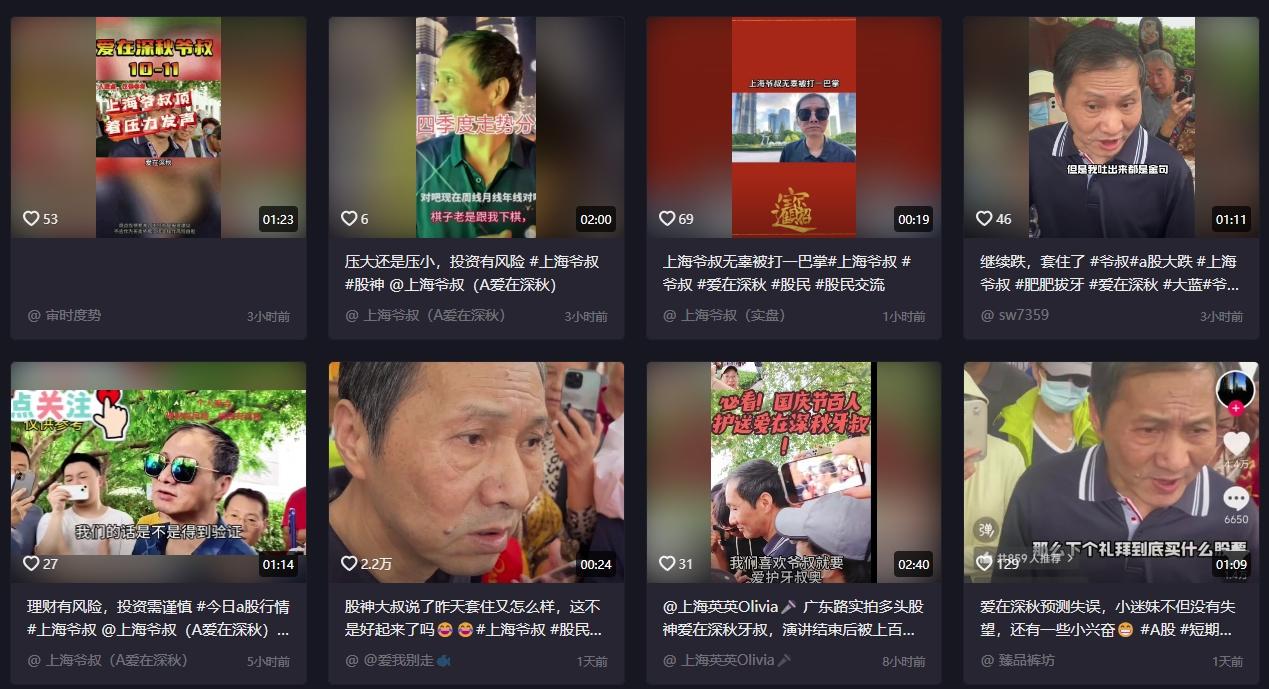Open the comment icon showing 6650

(1236, 499)
